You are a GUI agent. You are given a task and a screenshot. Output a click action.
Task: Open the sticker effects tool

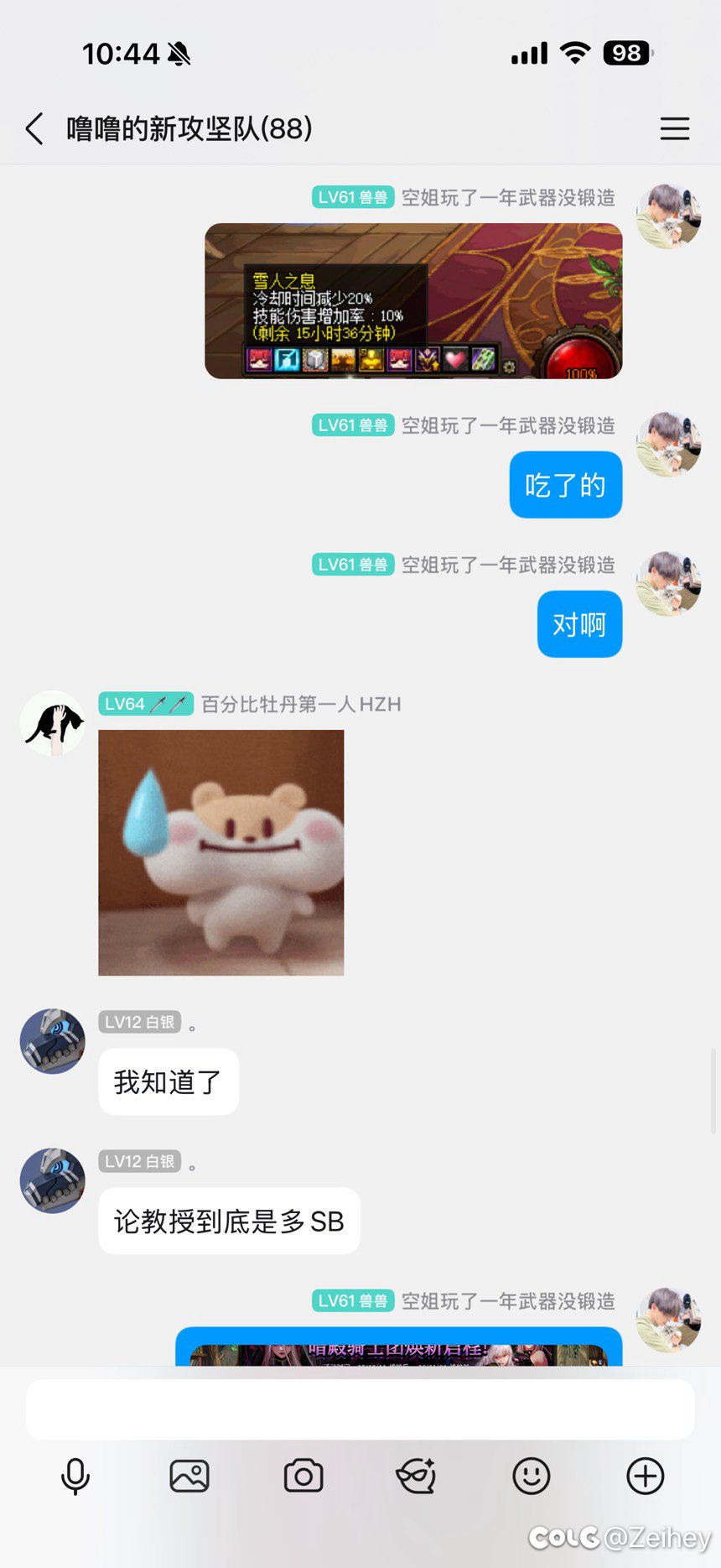point(417,1476)
